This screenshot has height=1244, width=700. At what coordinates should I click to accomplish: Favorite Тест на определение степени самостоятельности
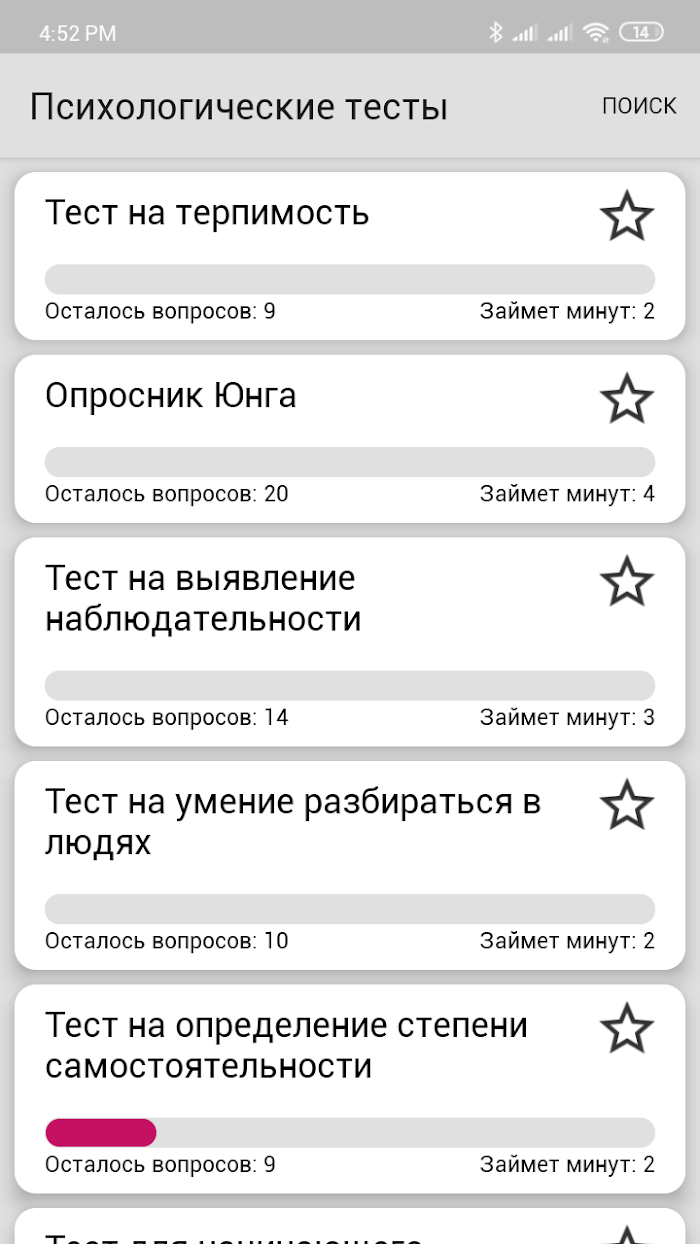point(627,1029)
